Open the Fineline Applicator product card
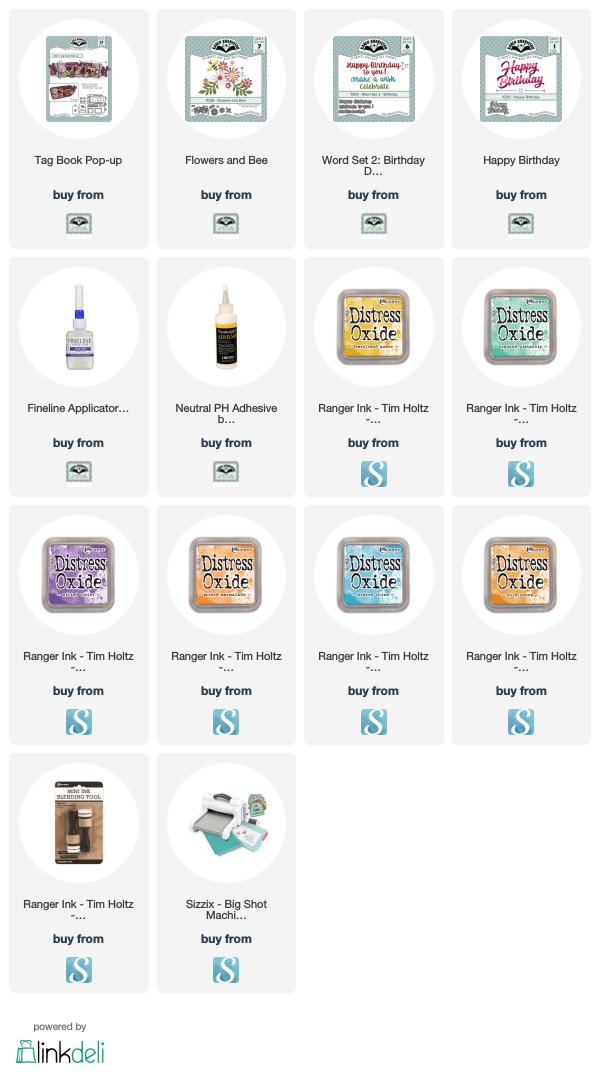 (x=79, y=377)
